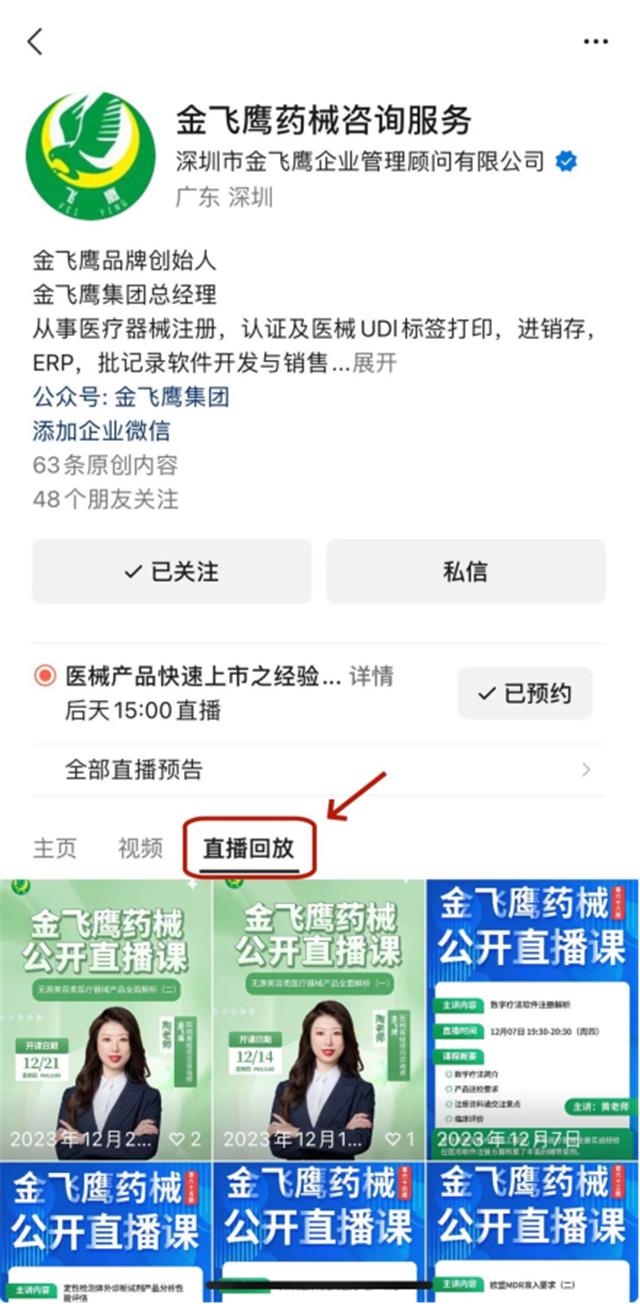Play the 2023年12月7日 replay on 数字疗法软件
Image resolution: width=640 pixels, height=1304 pixels.
[x=532, y=1020]
